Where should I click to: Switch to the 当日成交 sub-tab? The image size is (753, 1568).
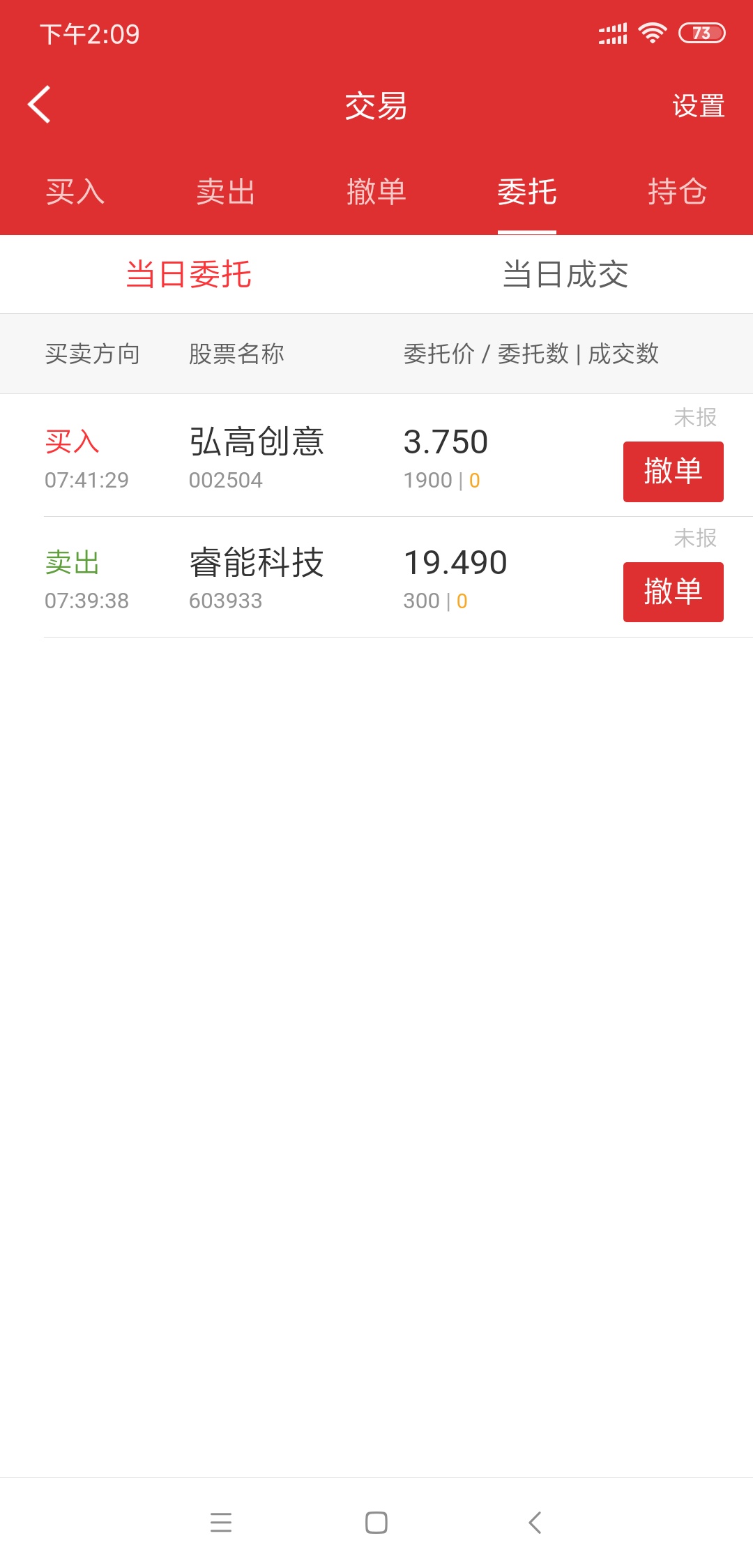tap(565, 274)
